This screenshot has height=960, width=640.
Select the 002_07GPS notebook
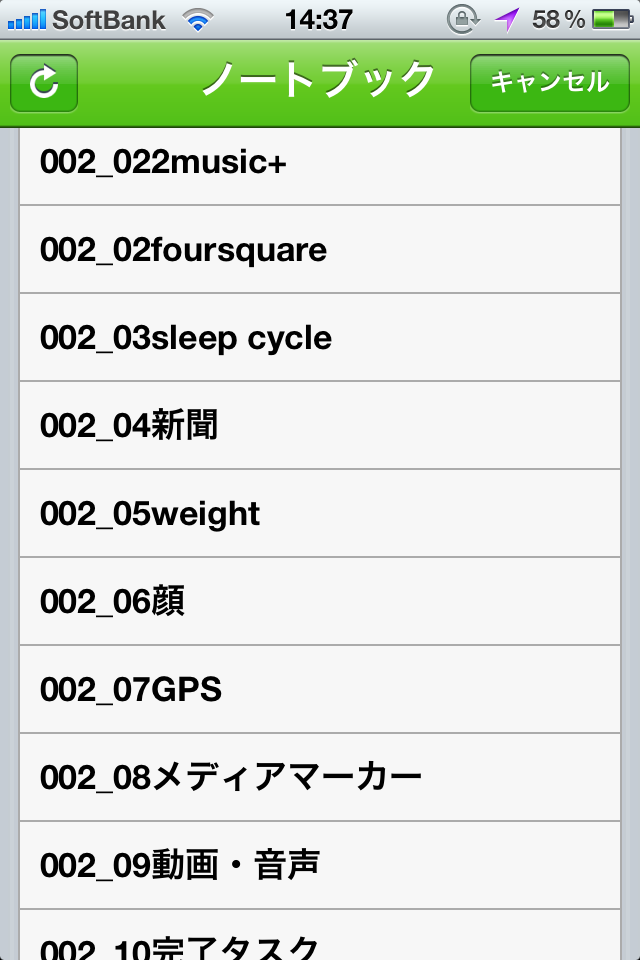coord(320,689)
